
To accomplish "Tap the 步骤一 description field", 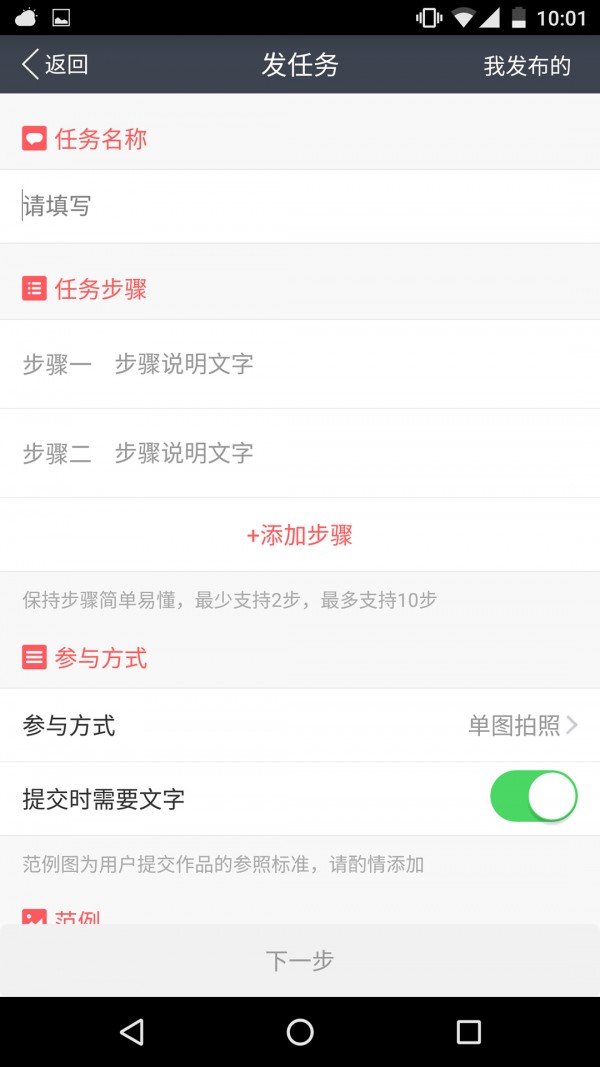I will [300, 364].
